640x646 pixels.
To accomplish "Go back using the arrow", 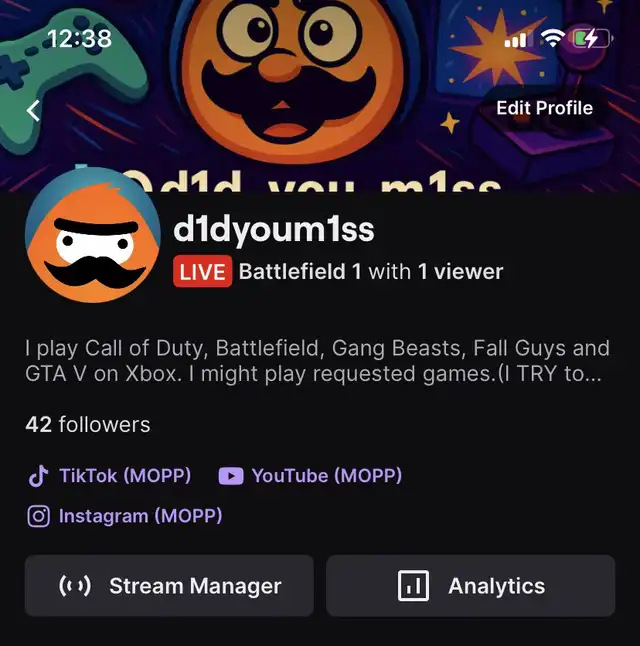I will (x=33, y=110).
